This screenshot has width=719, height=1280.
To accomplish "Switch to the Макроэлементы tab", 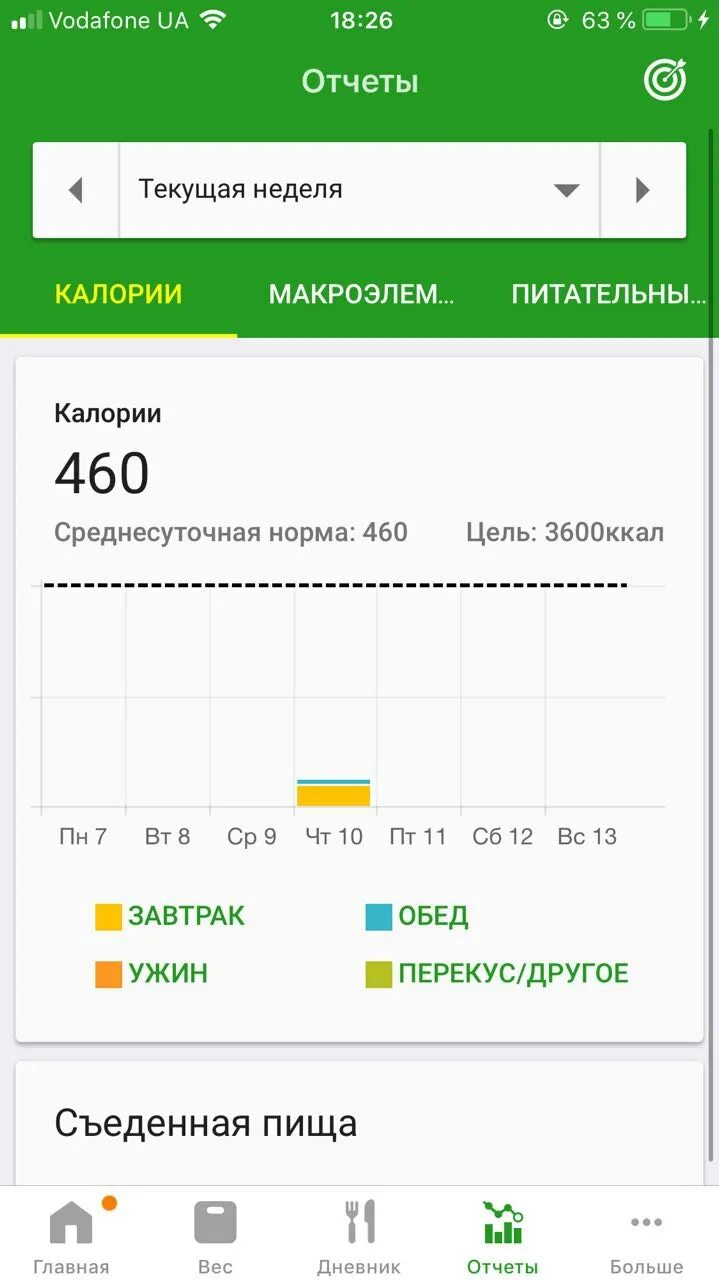I will point(361,294).
